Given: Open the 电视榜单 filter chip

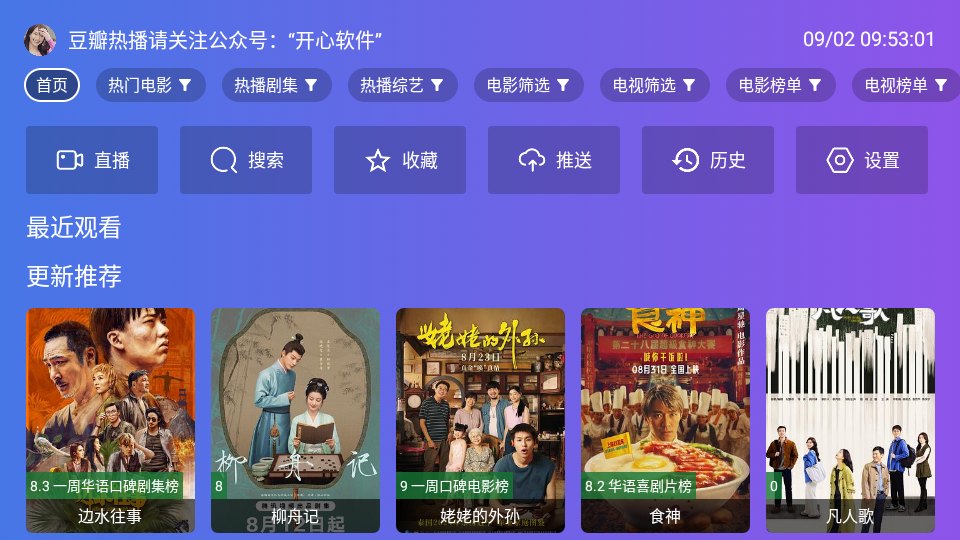Looking at the screenshot, I should 904,85.
